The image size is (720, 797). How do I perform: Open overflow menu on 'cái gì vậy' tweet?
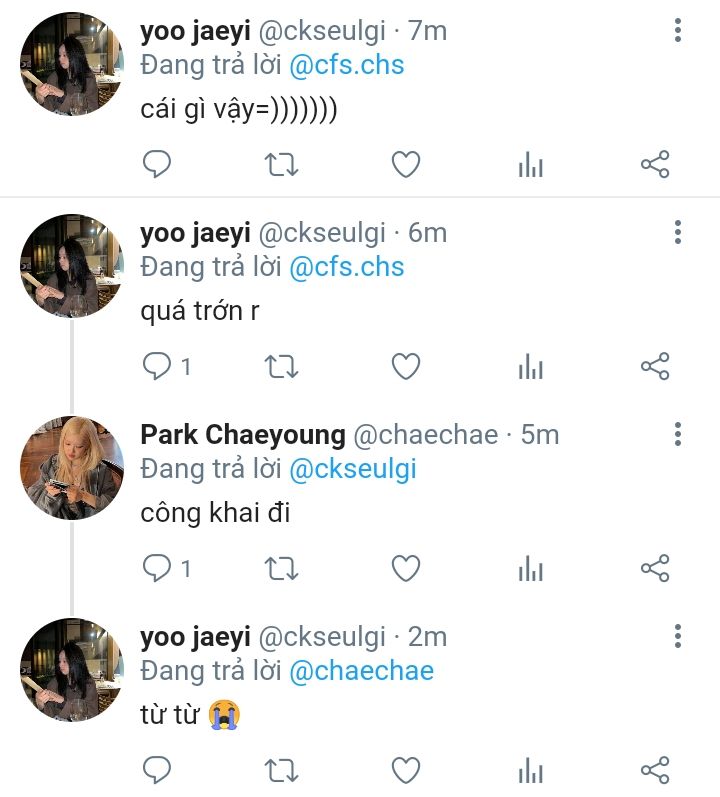678,31
